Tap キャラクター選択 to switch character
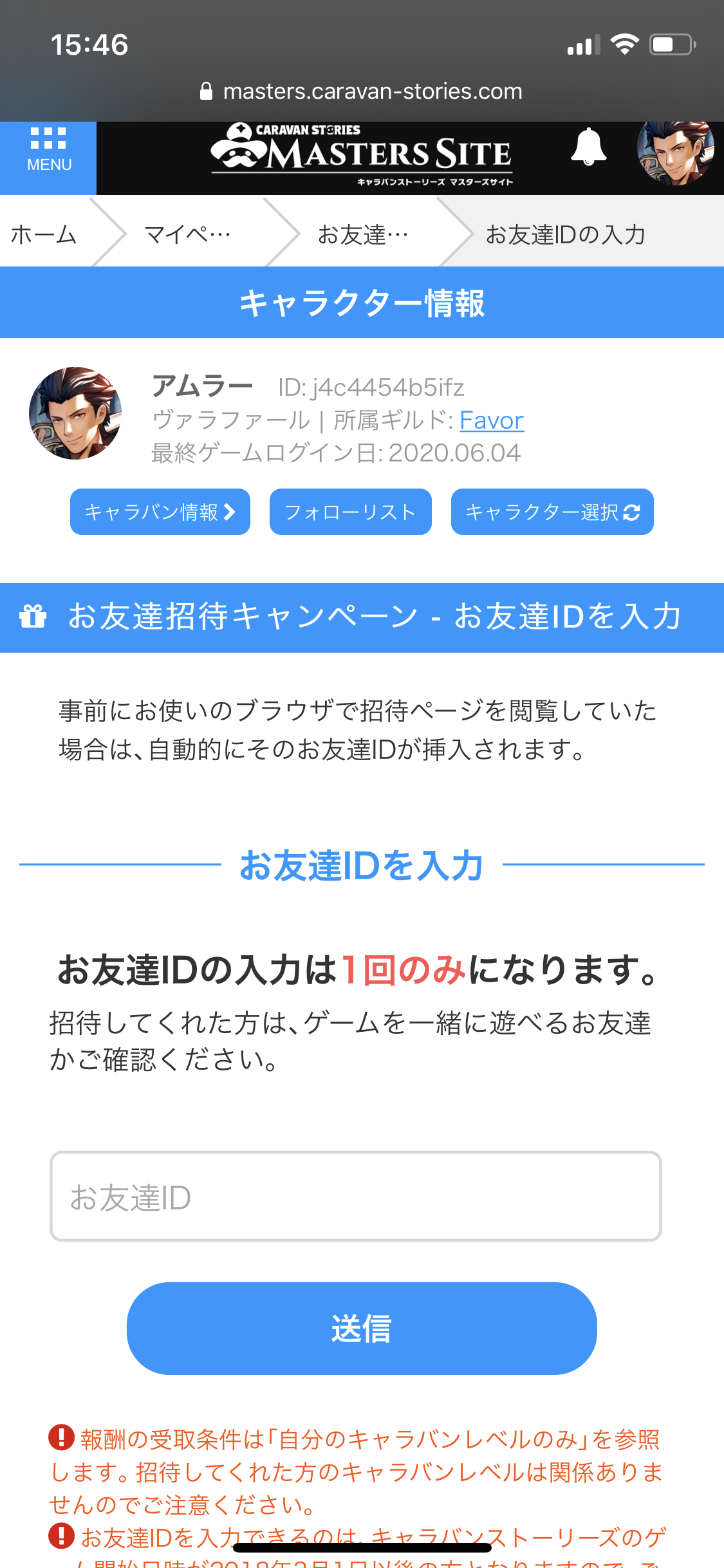This screenshot has height=1568, width=724. click(552, 512)
